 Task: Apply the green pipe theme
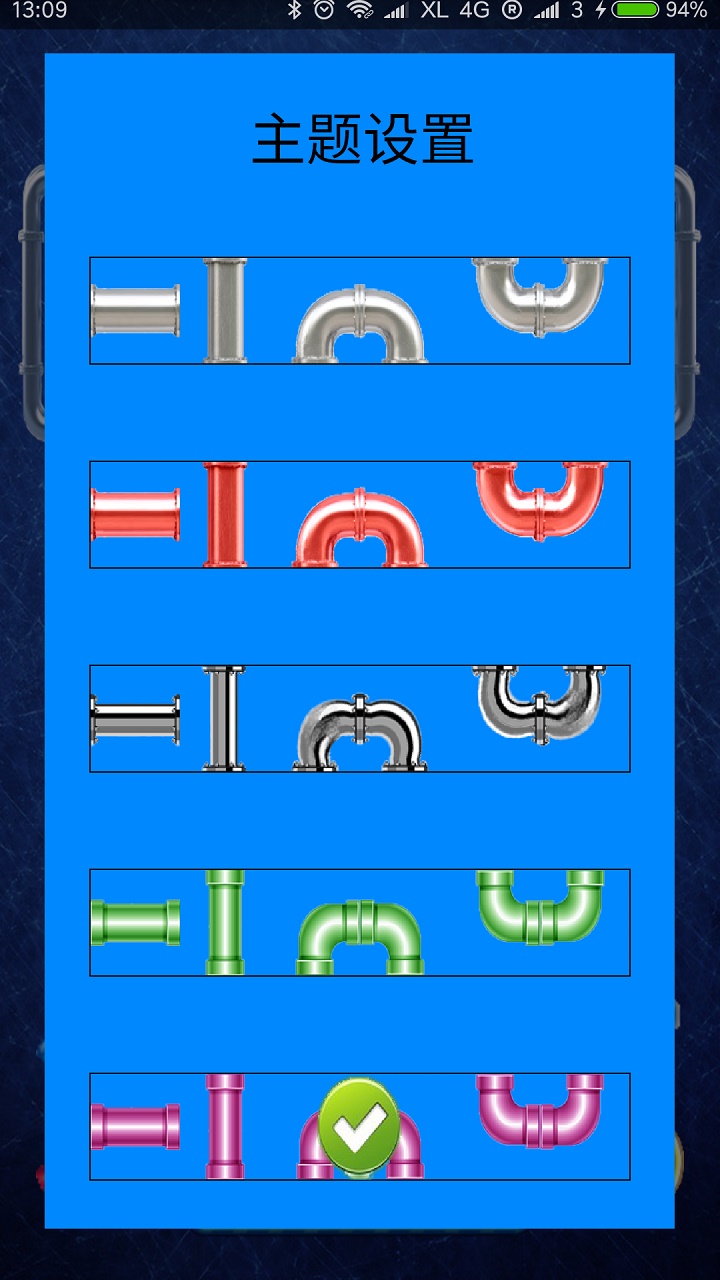coord(360,922)
